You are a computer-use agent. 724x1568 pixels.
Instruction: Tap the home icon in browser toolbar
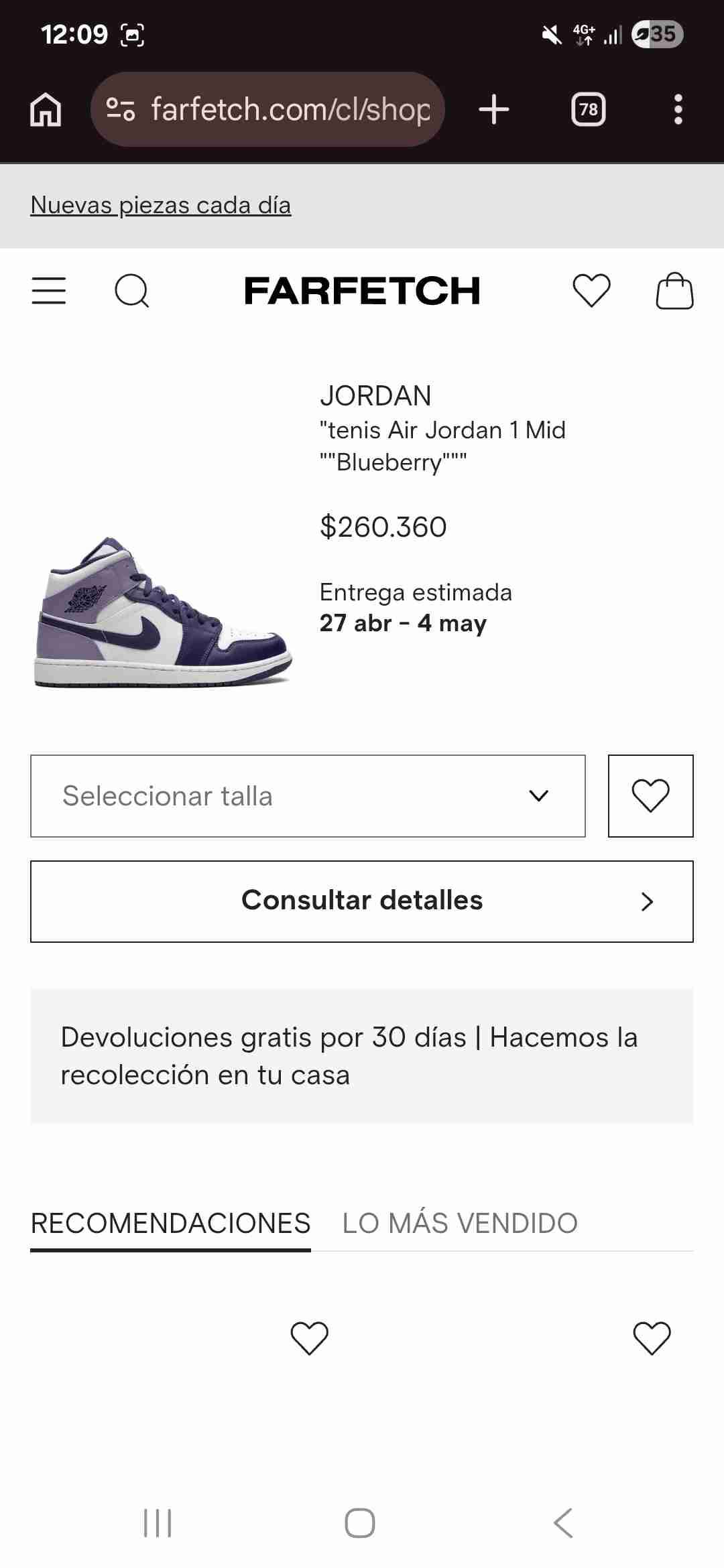[44, 109]
